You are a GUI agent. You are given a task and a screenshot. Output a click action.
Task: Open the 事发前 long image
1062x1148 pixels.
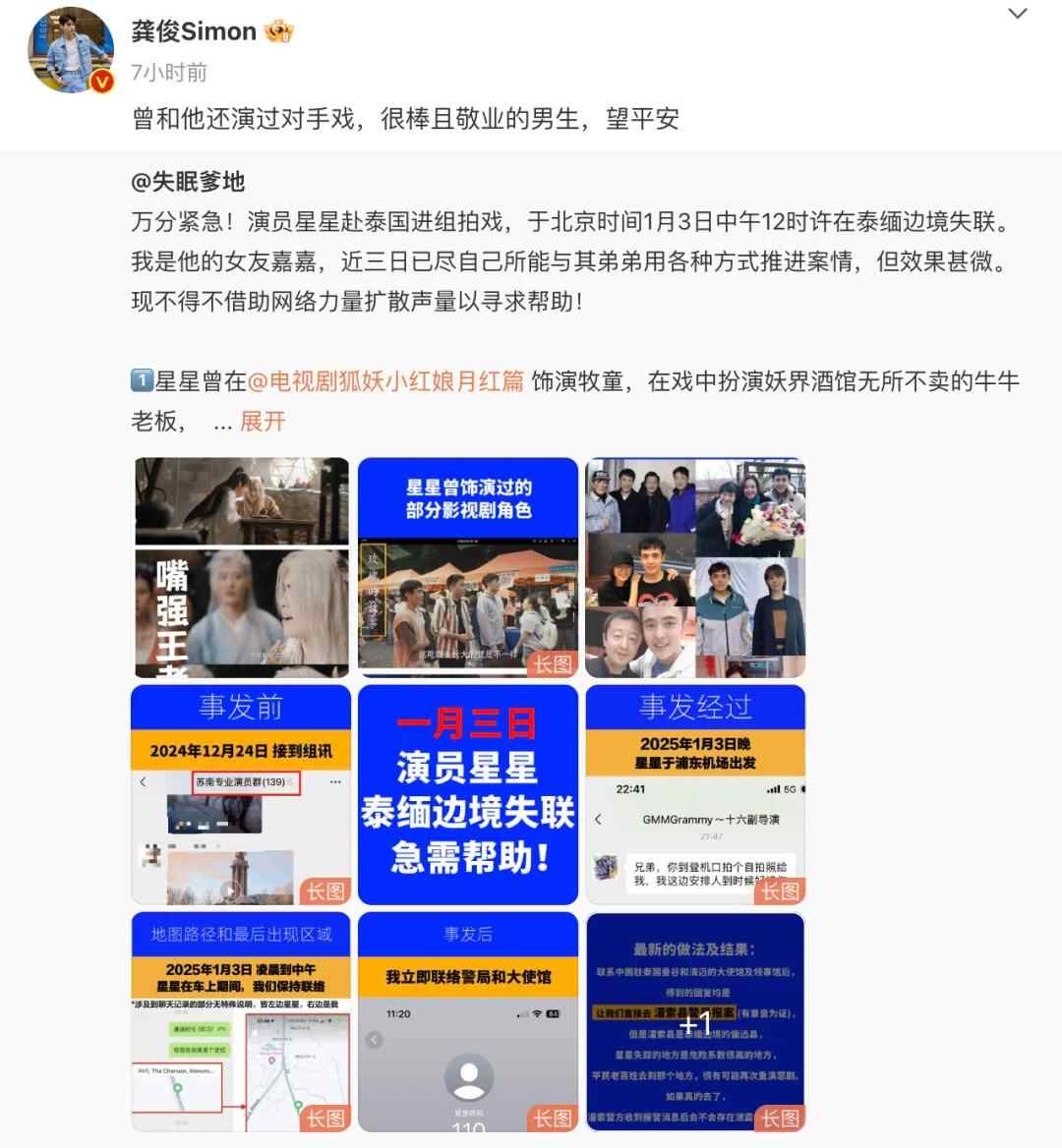[x=241, y=795]
